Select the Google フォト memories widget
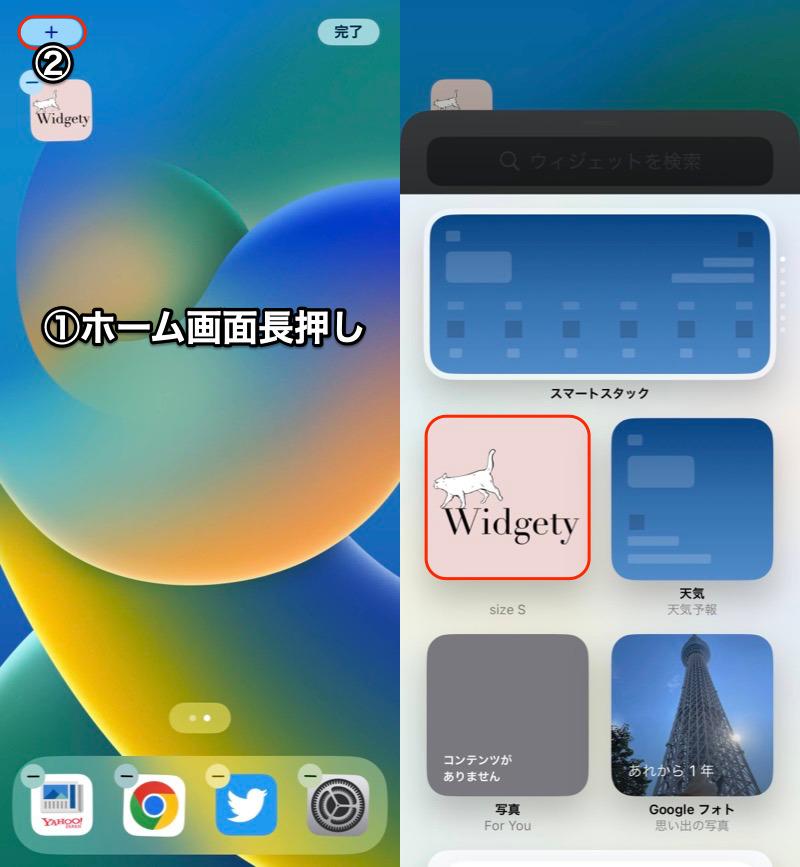This screenshot has height=867, width=800. pyautogui.click(x=692, y=714)
